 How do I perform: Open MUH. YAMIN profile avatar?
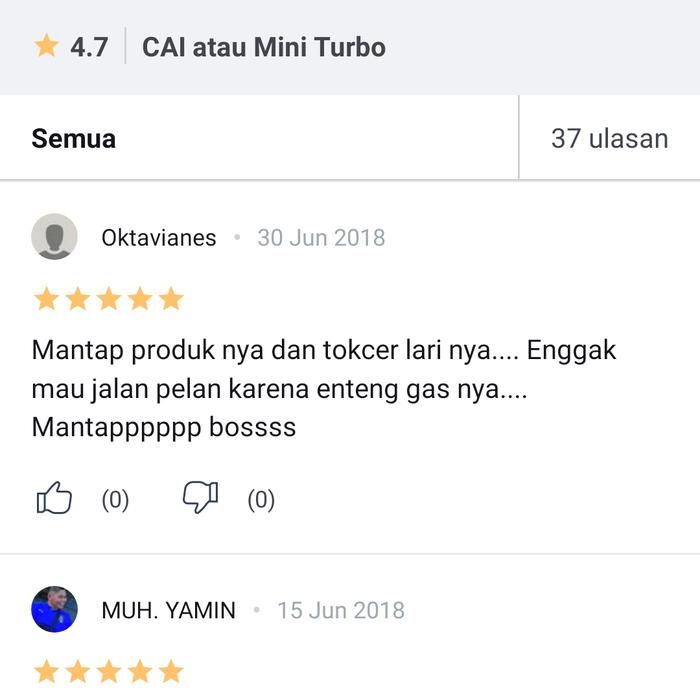54,609
